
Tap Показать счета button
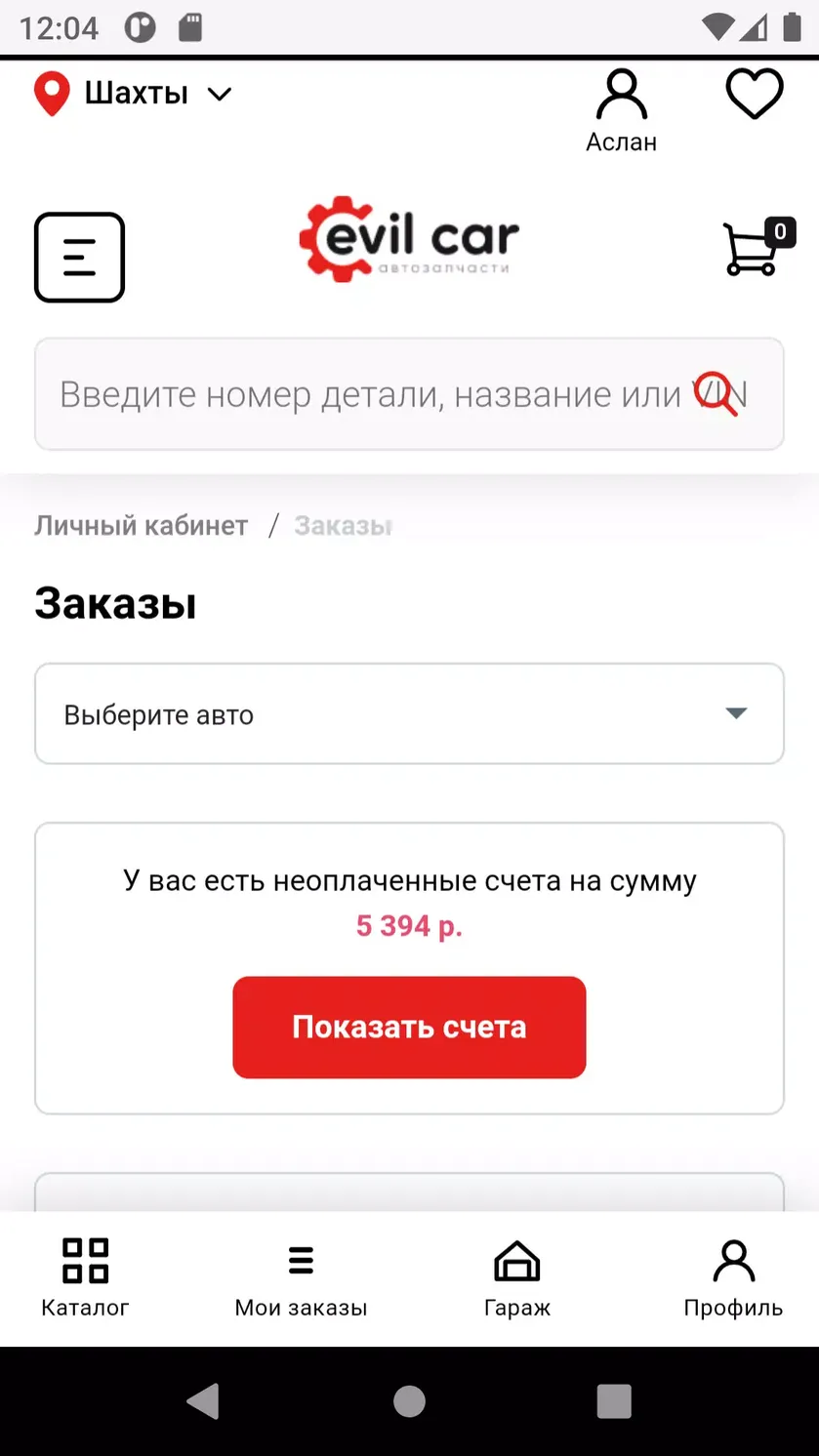tap(409, 1027)
